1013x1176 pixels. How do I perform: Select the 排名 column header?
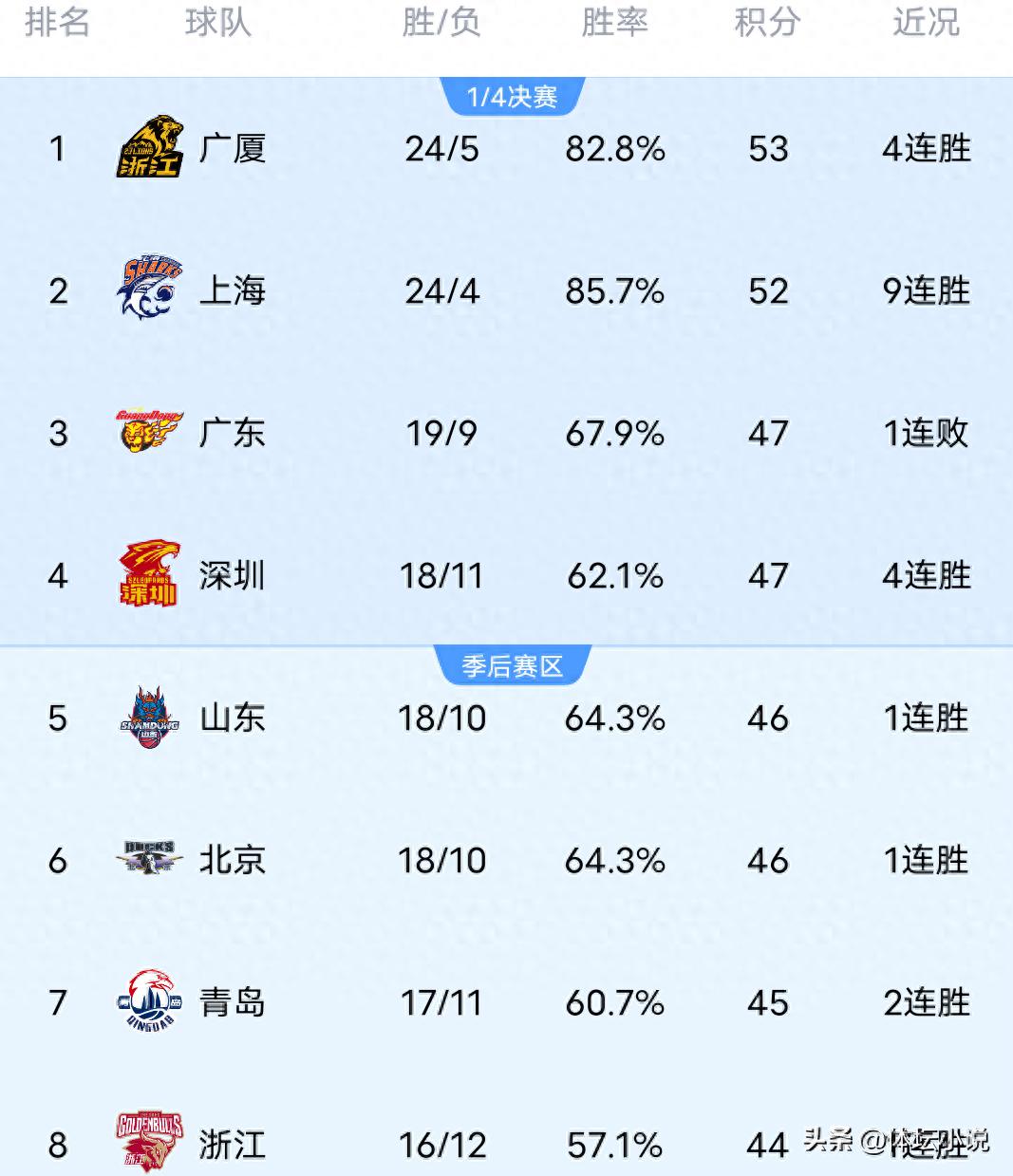pyautogui.click(x=57, y=24)
